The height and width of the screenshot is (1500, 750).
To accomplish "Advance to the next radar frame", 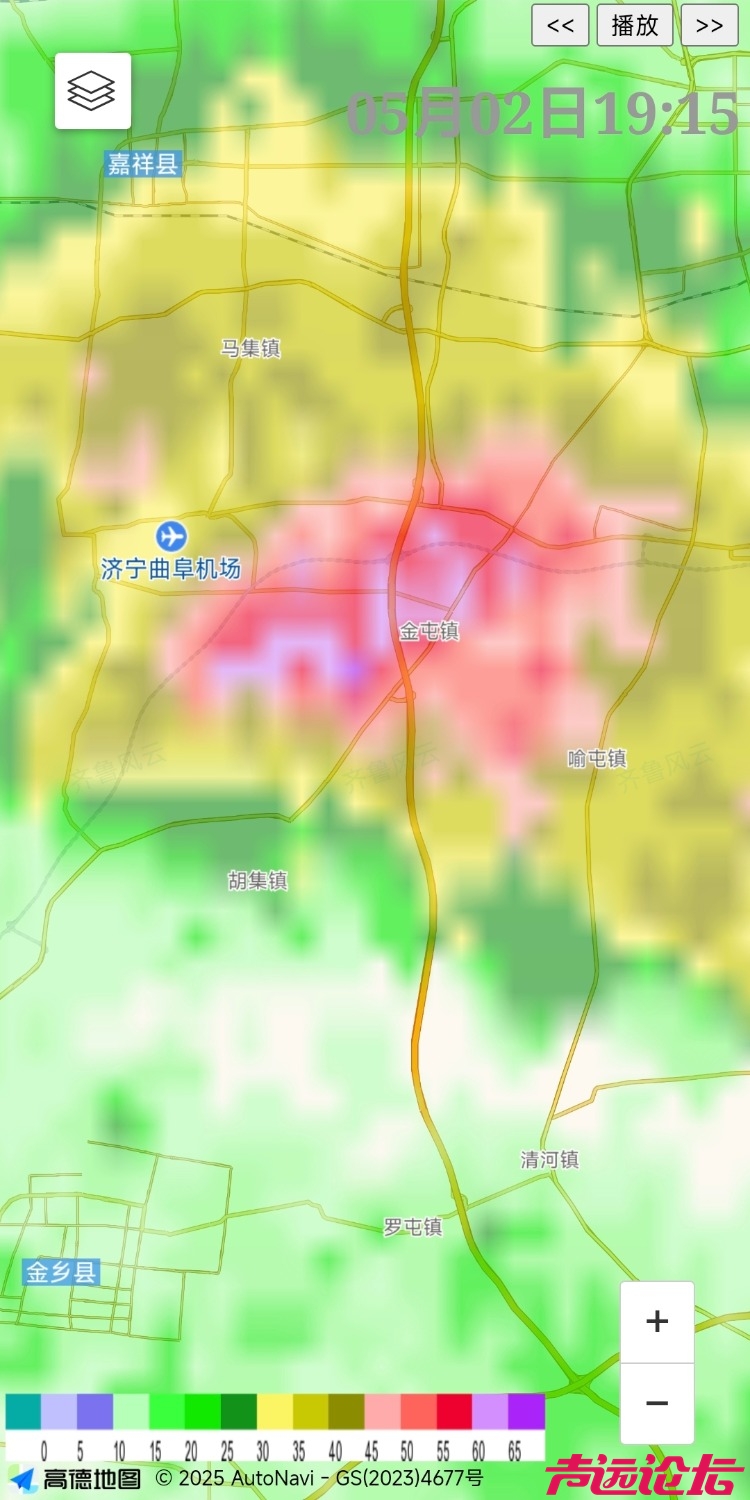I will (709, 25).
